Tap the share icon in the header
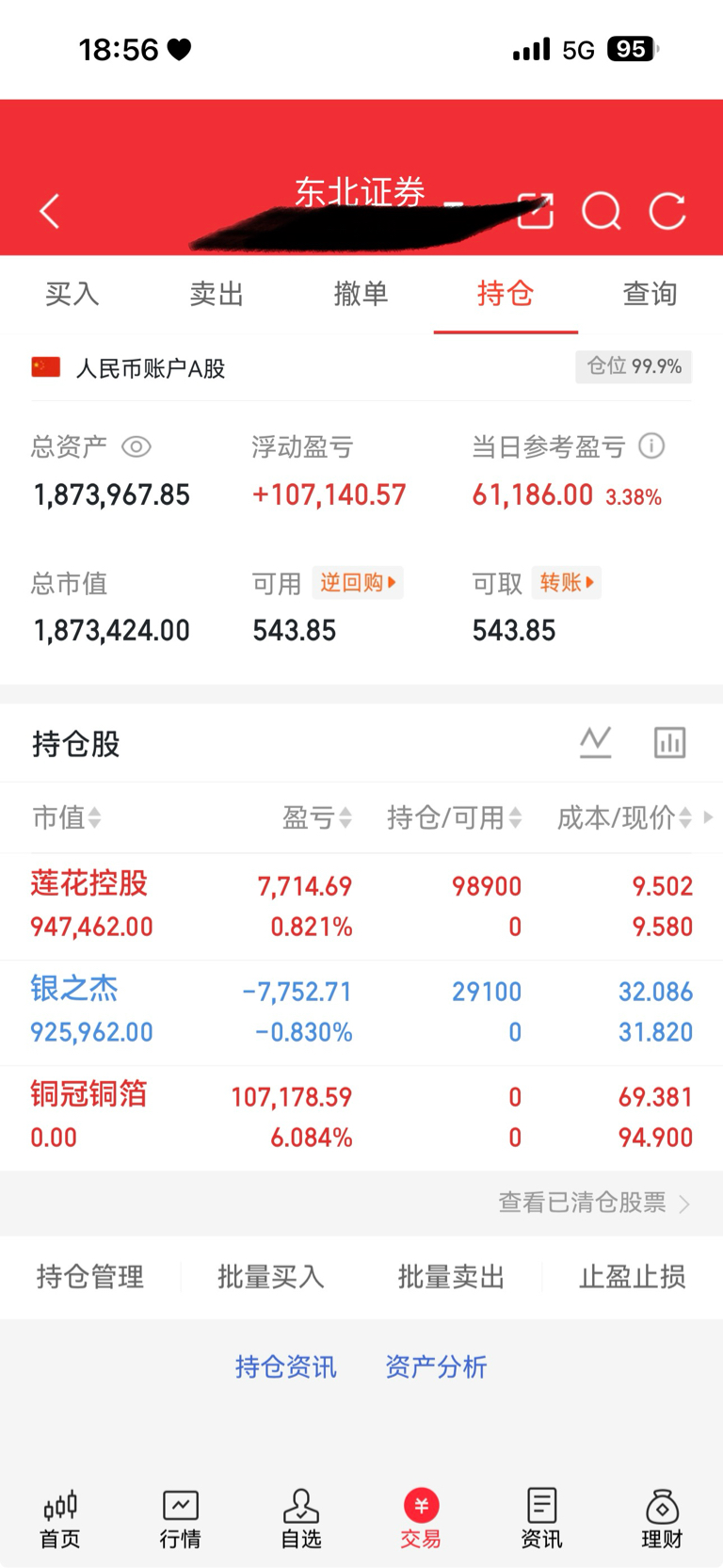The image size is (723, 1568). pos(536,211)
